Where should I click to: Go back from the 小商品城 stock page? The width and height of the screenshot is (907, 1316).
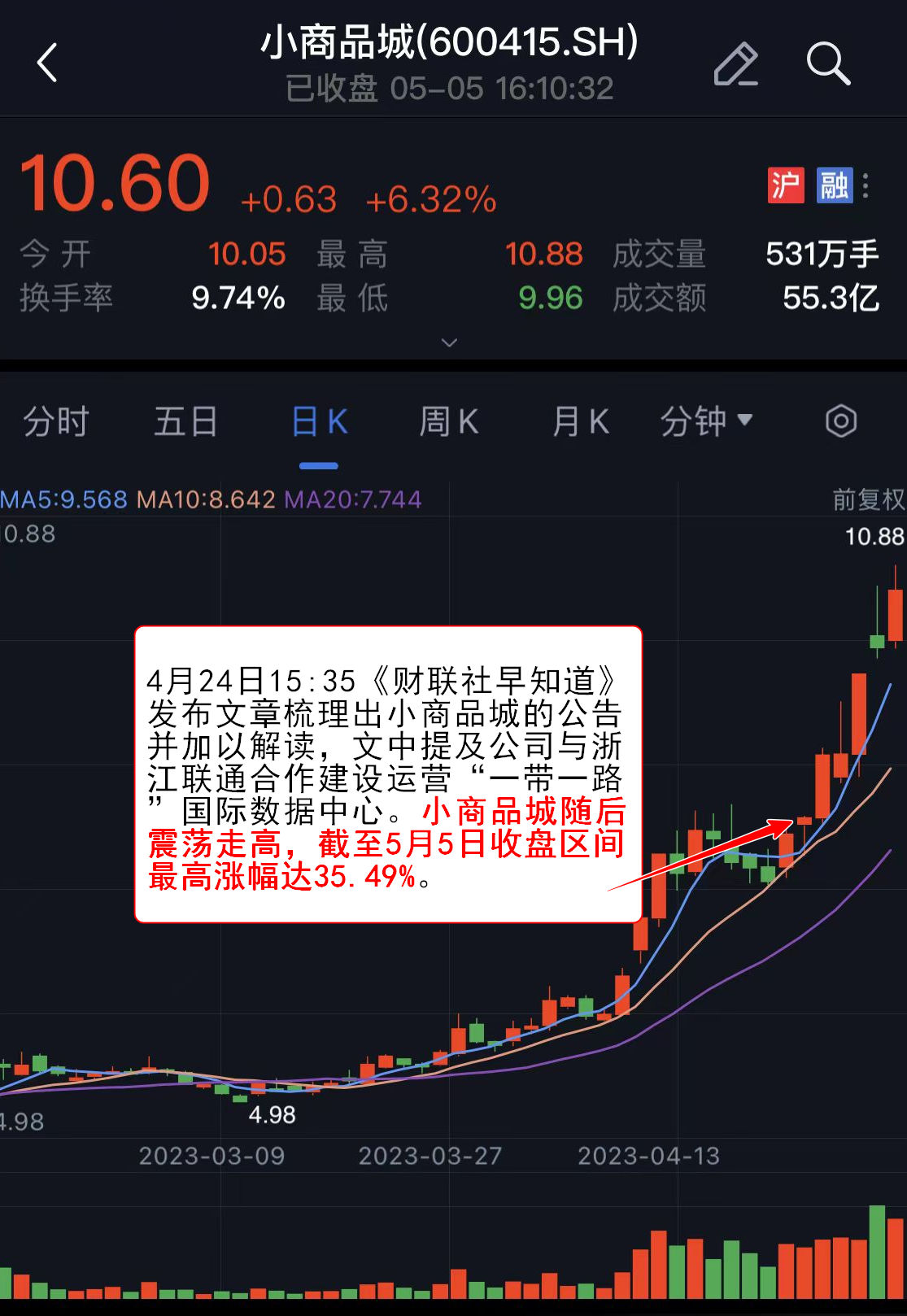pos(47,63)
